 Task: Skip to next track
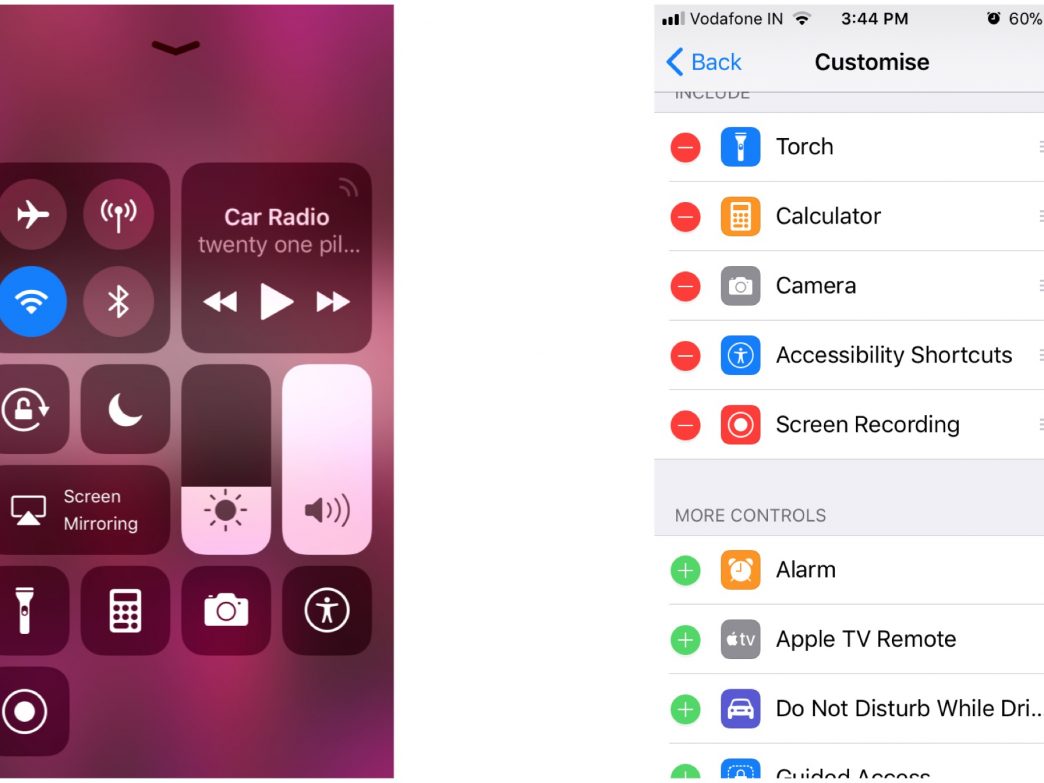coord(333,301)
